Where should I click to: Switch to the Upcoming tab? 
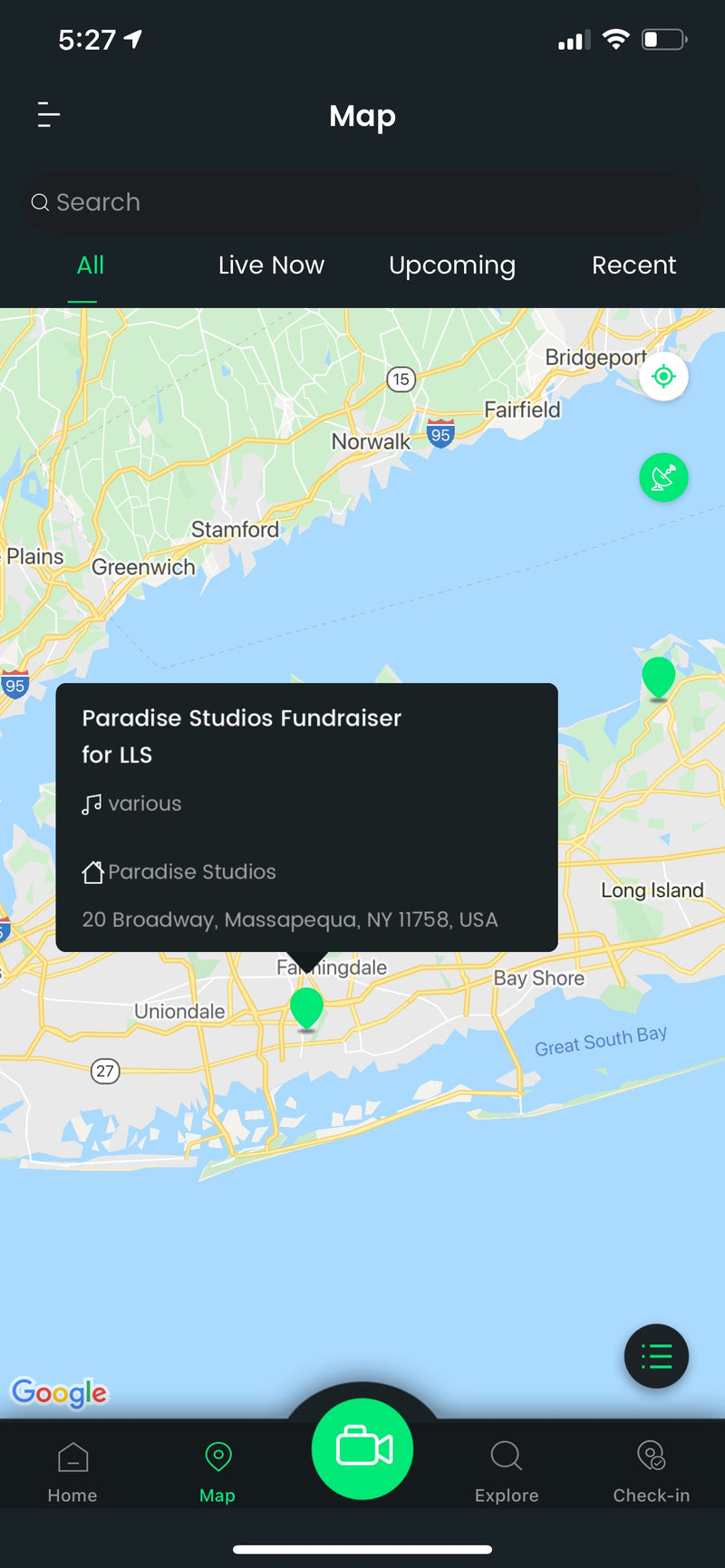[452, 265]
